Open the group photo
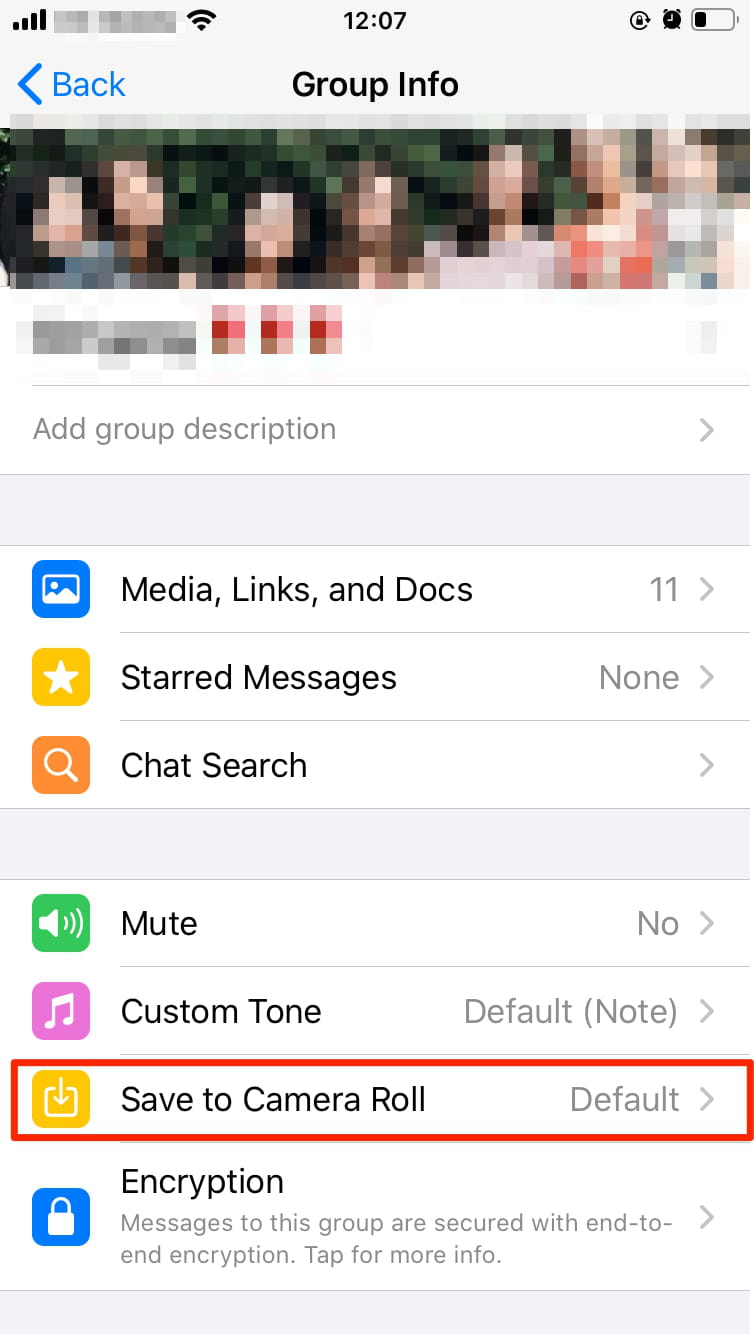This screenshot has height=1334, width=754. coord(377,203)
